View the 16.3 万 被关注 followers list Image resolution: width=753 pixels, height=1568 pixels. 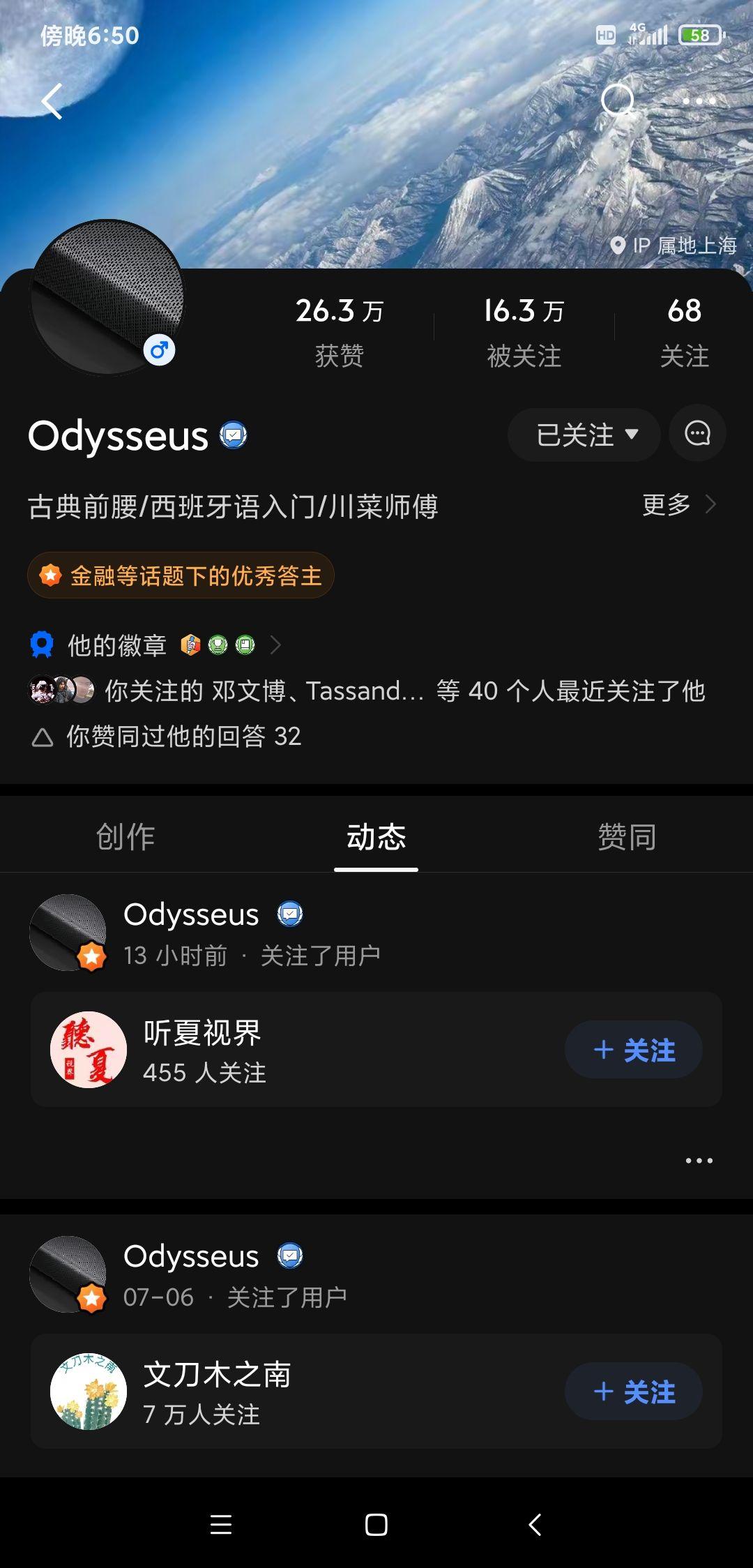[524, 331]
